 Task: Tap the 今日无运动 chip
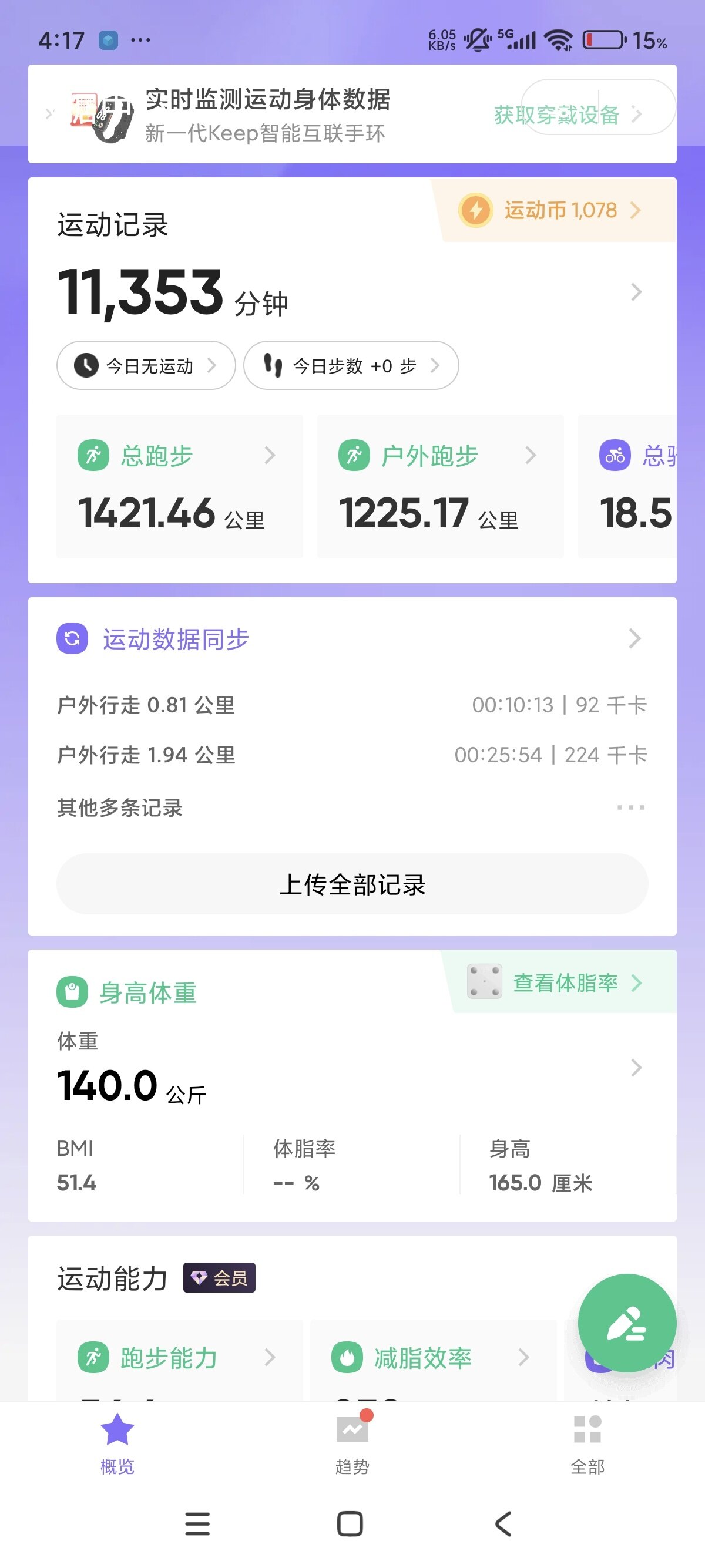tap(146, 365)
